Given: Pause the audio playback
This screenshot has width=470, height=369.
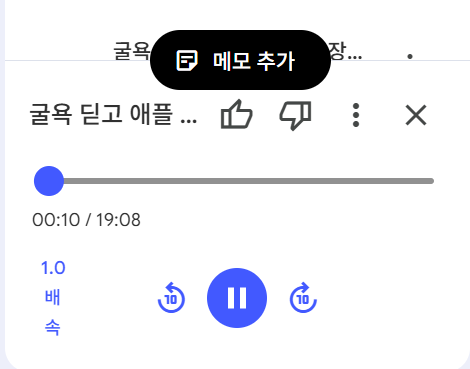Looking at the screenshot, I should pyautogui.click(x=237, y=298).
